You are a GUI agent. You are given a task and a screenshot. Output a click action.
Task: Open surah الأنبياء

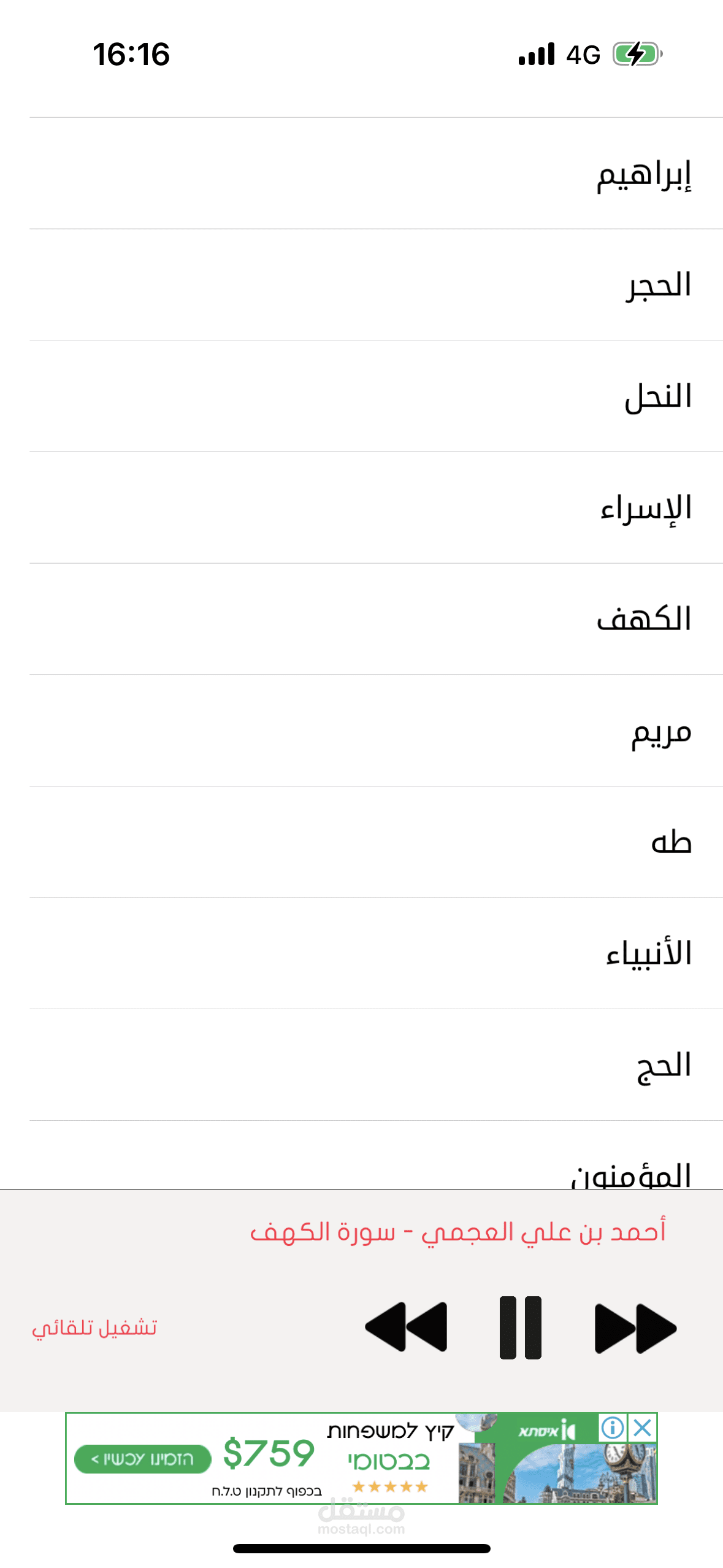[649, 954]
